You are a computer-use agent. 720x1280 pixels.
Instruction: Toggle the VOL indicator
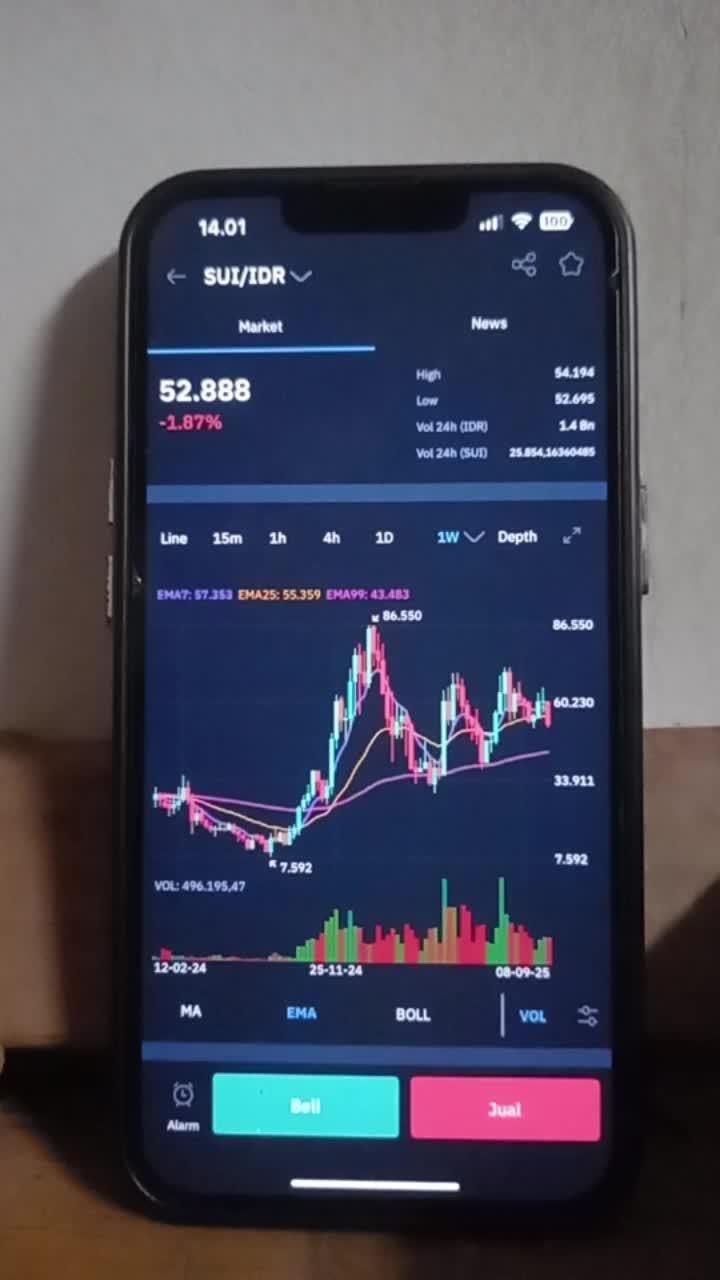[533, 1016]
